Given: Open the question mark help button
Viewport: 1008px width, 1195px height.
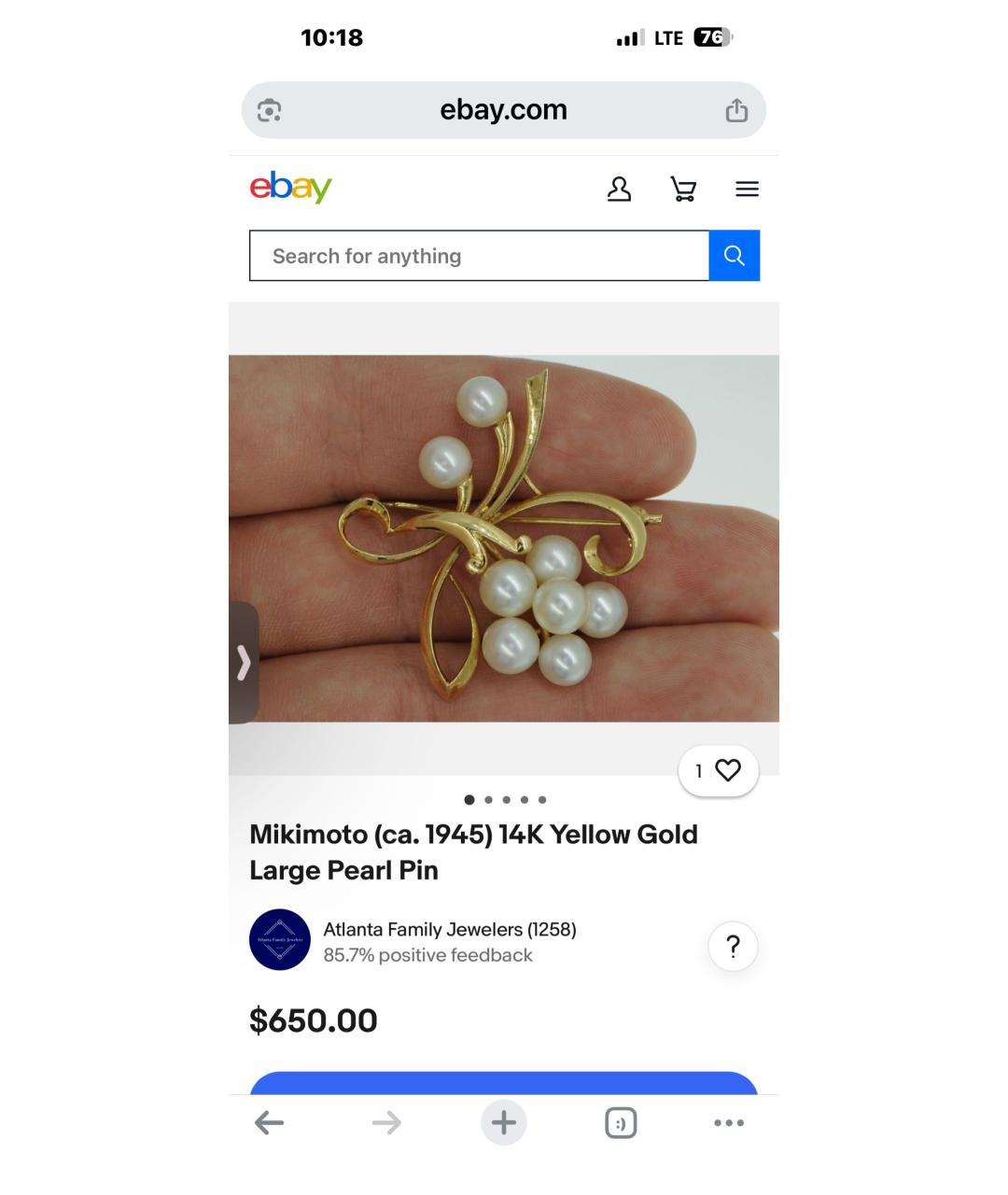Looking at the screenshot, I should coord(733,947).
